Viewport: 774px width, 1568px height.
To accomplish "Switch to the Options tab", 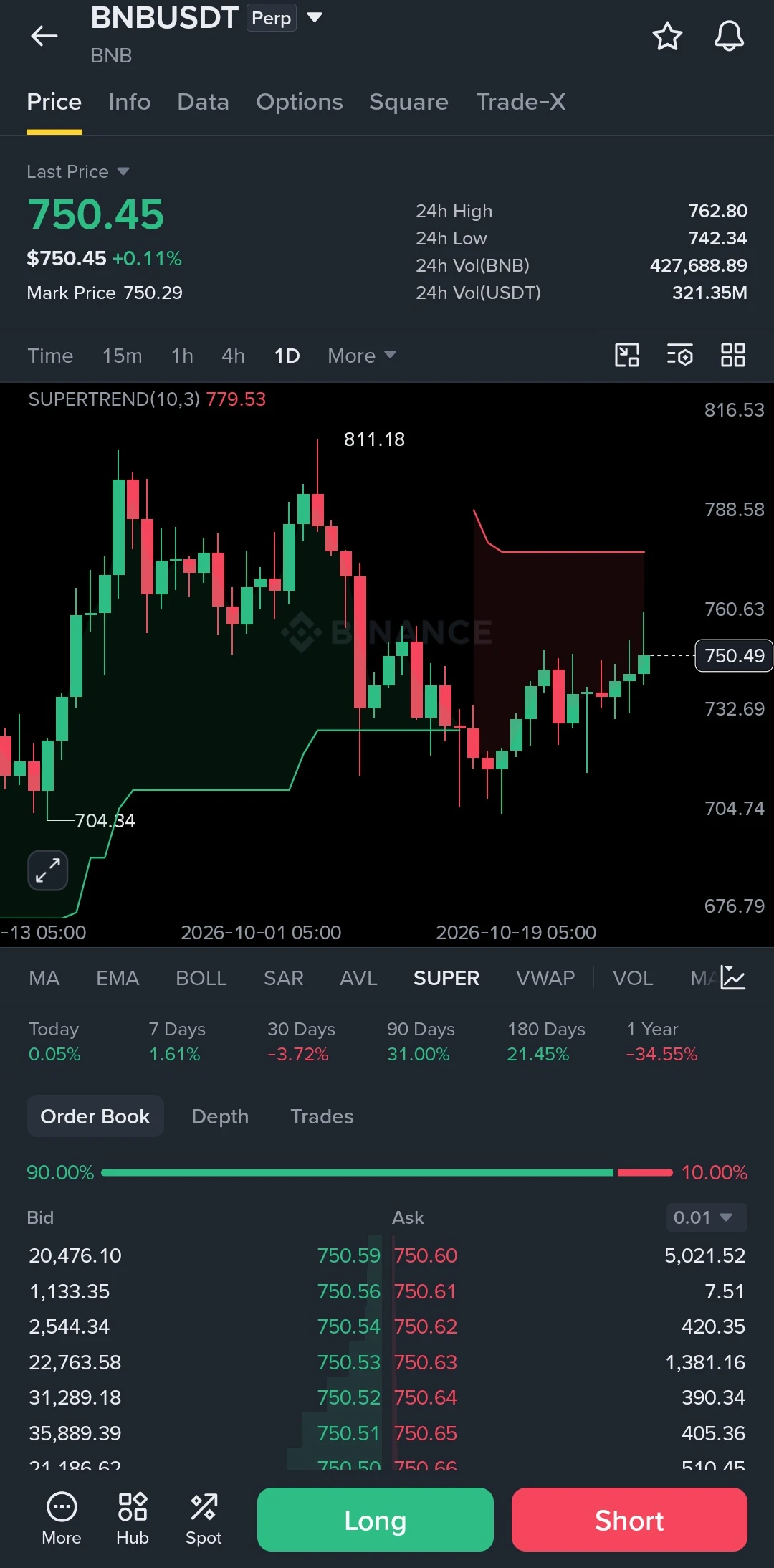I will [x=300, y=102].
